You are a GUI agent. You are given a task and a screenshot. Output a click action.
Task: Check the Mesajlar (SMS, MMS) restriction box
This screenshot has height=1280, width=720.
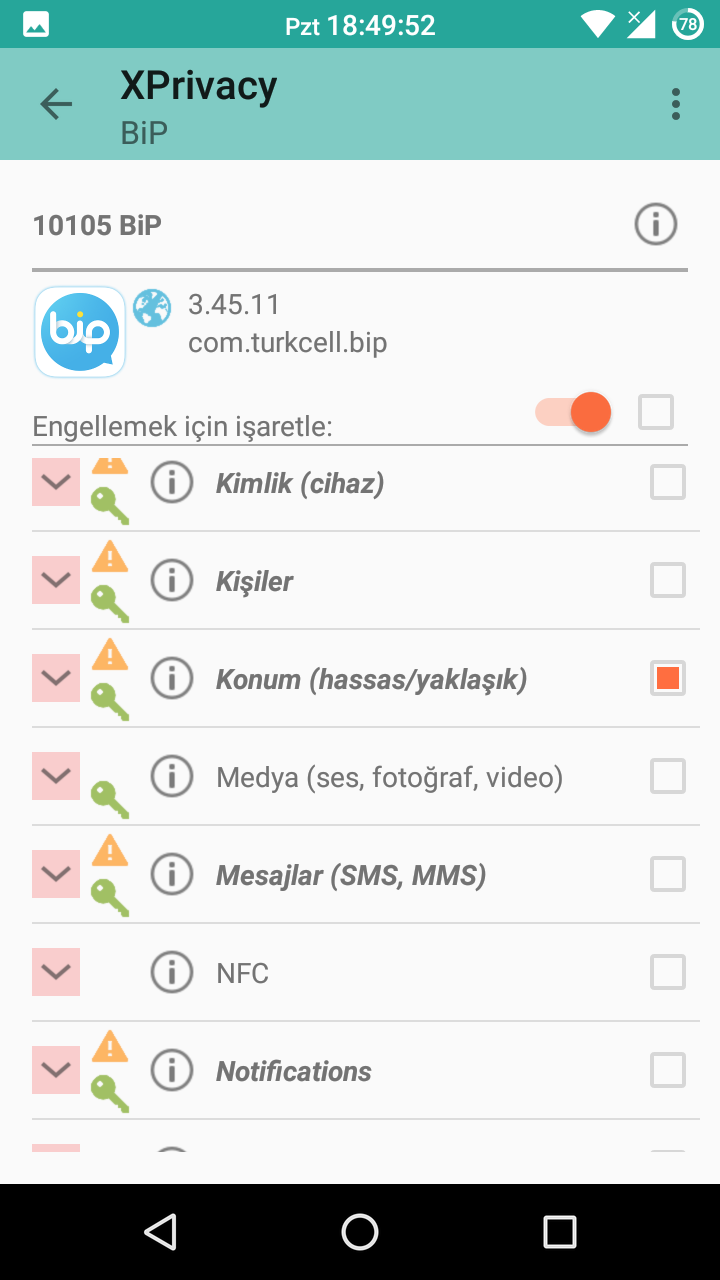(668, 874)
